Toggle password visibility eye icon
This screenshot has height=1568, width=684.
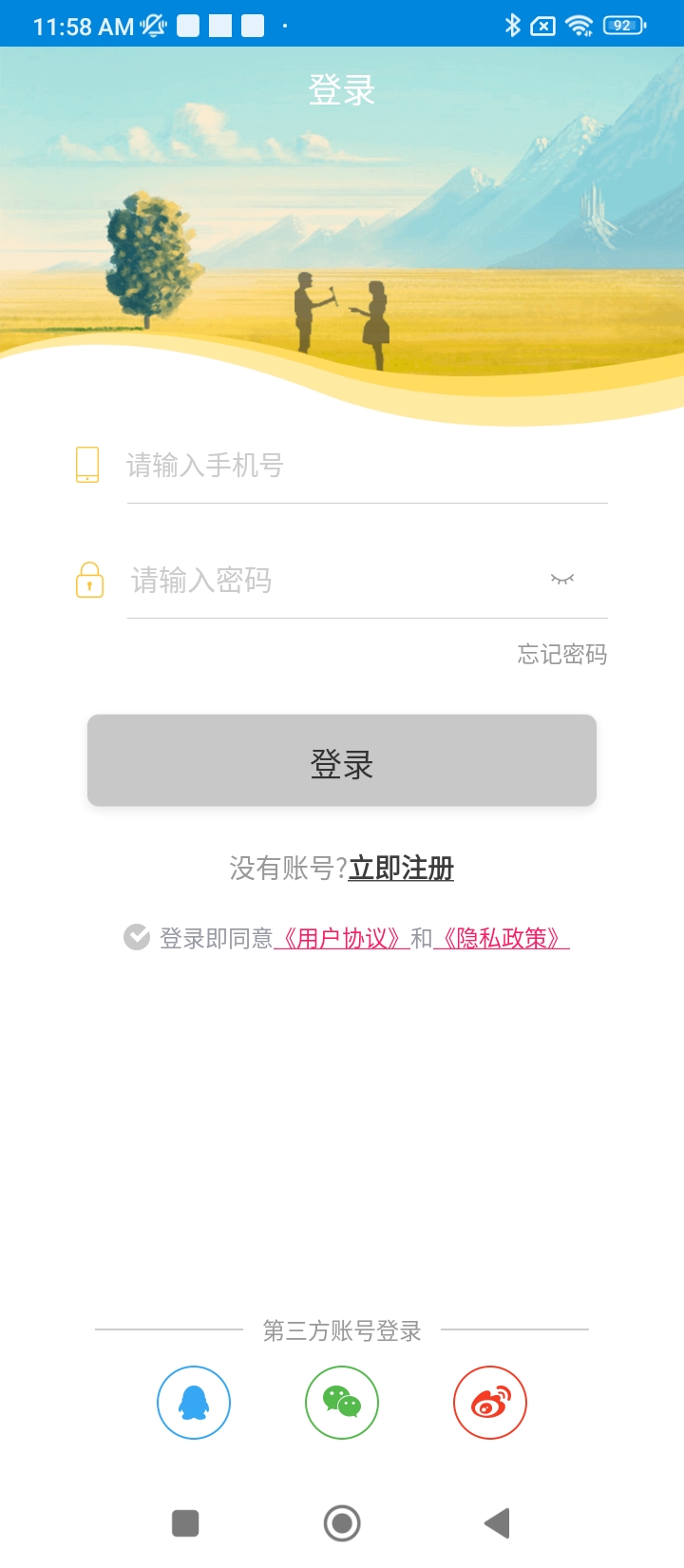tap(562, 579)
